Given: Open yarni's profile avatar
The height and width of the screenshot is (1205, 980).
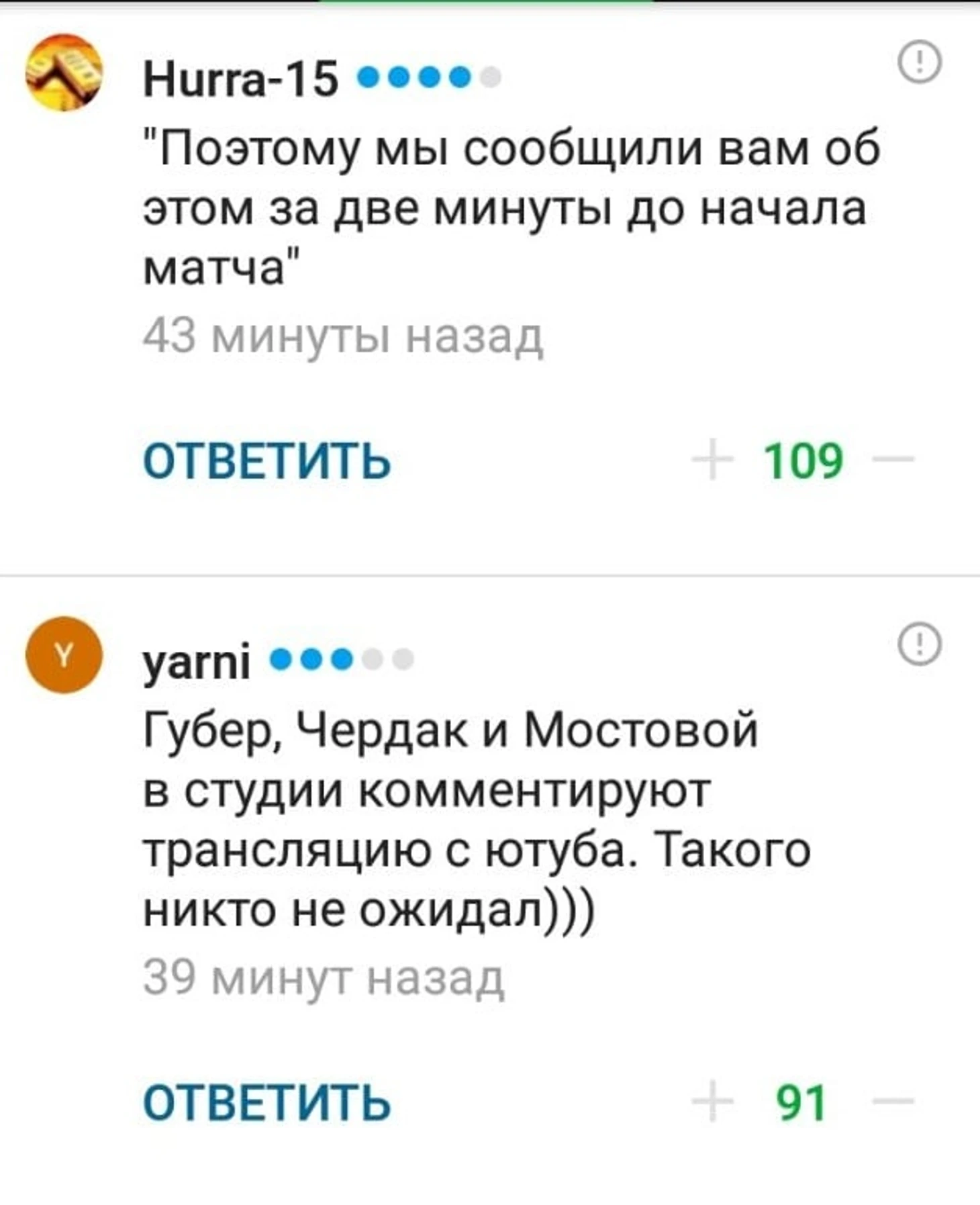Looking at the screenshot, I should 64,655.
